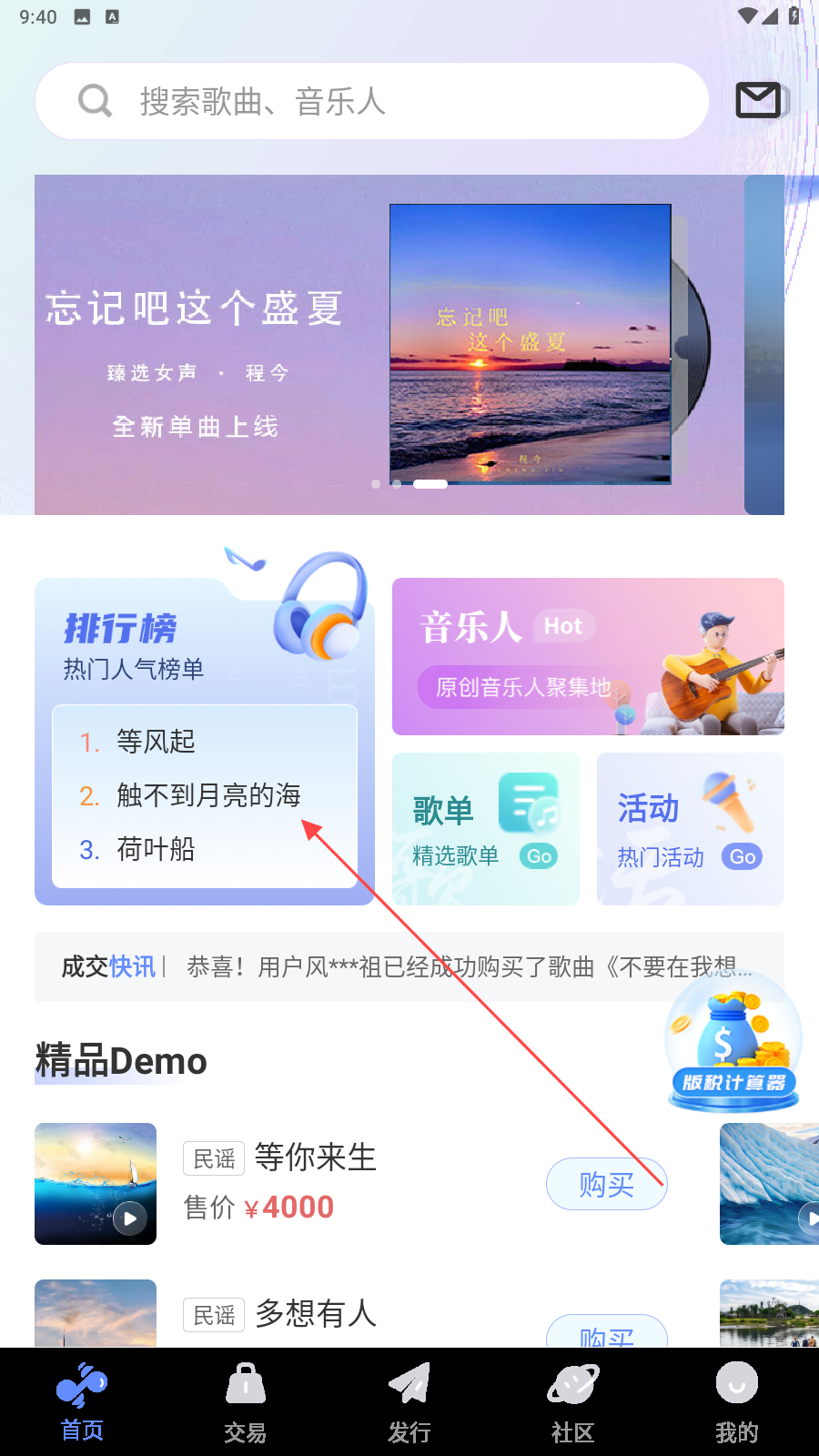Open the 成交快讯 news ticker
This screenshot has width=819, height=1456.
[x=409, y=966]
